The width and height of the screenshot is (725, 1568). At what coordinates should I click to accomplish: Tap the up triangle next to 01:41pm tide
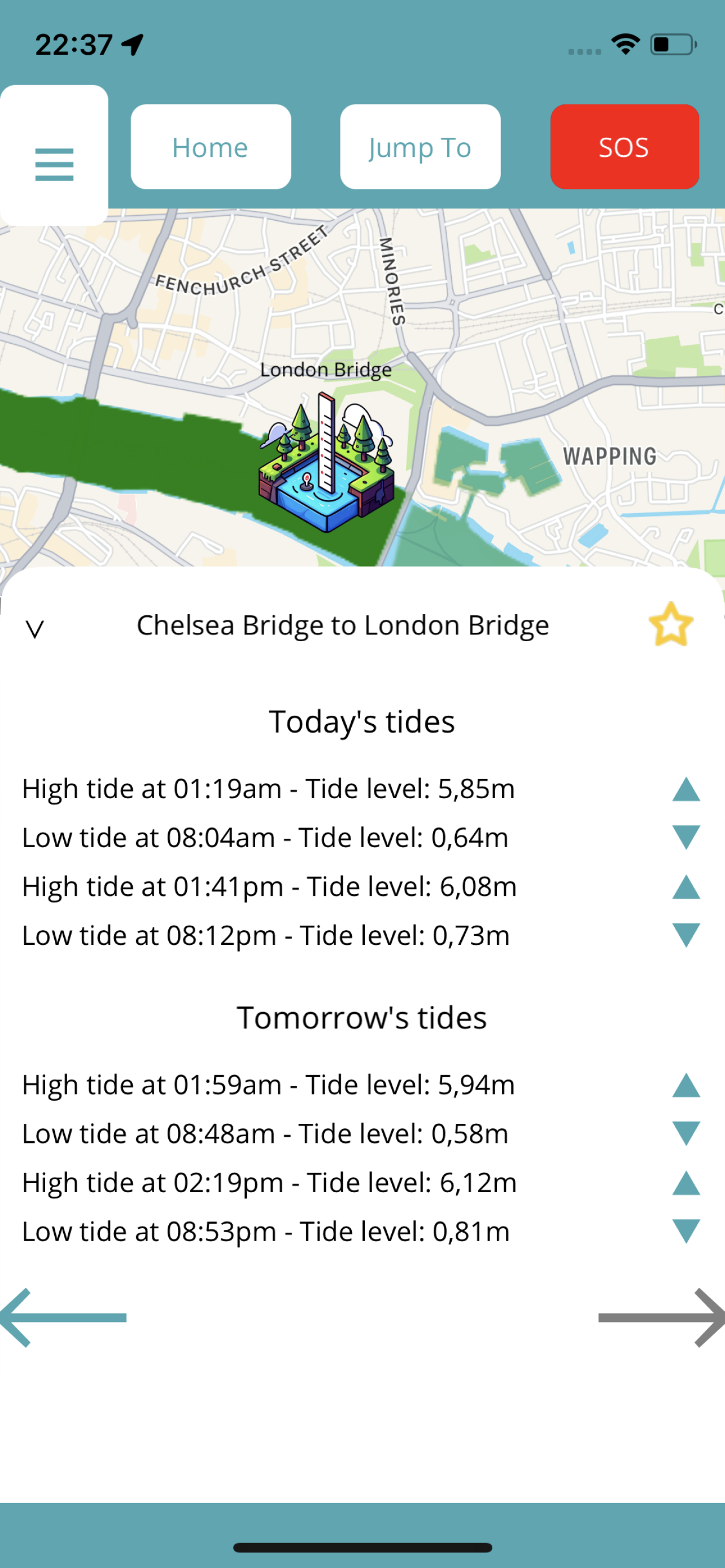(685, 887)
